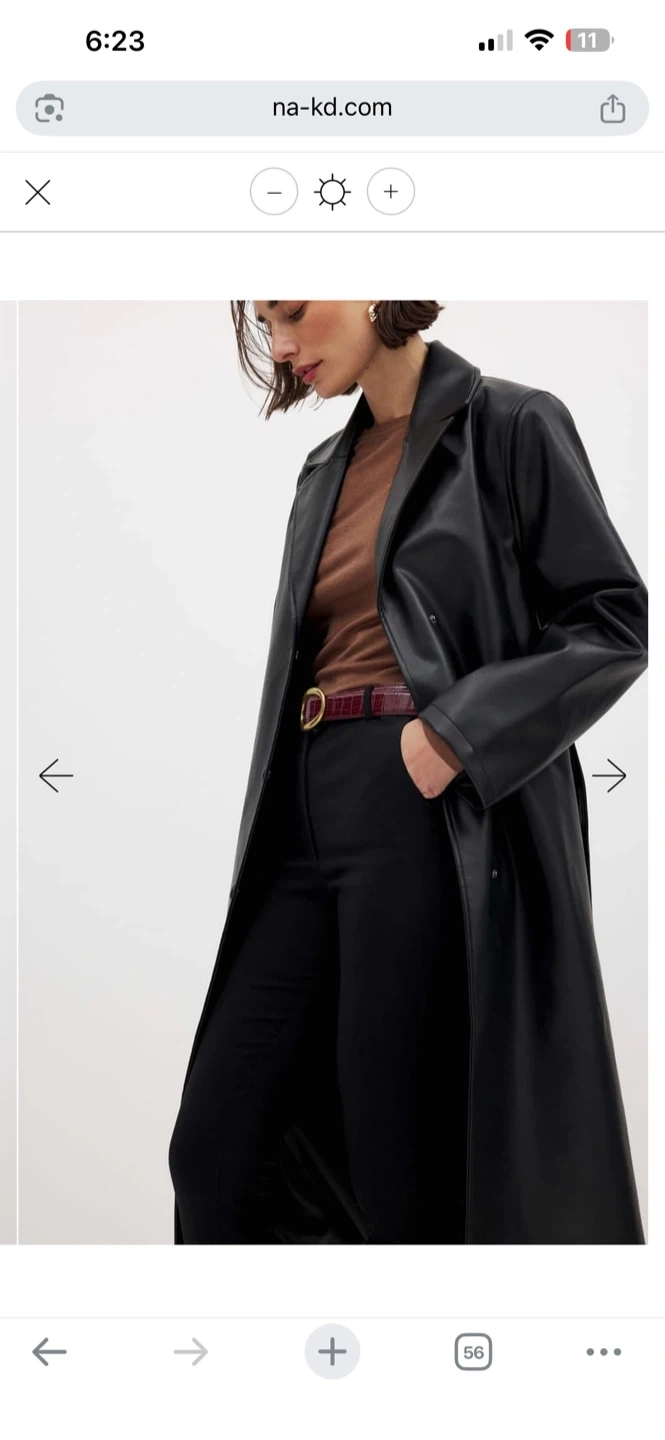
Task: Increase image brightness with plus button
Action: click(391, 192)
